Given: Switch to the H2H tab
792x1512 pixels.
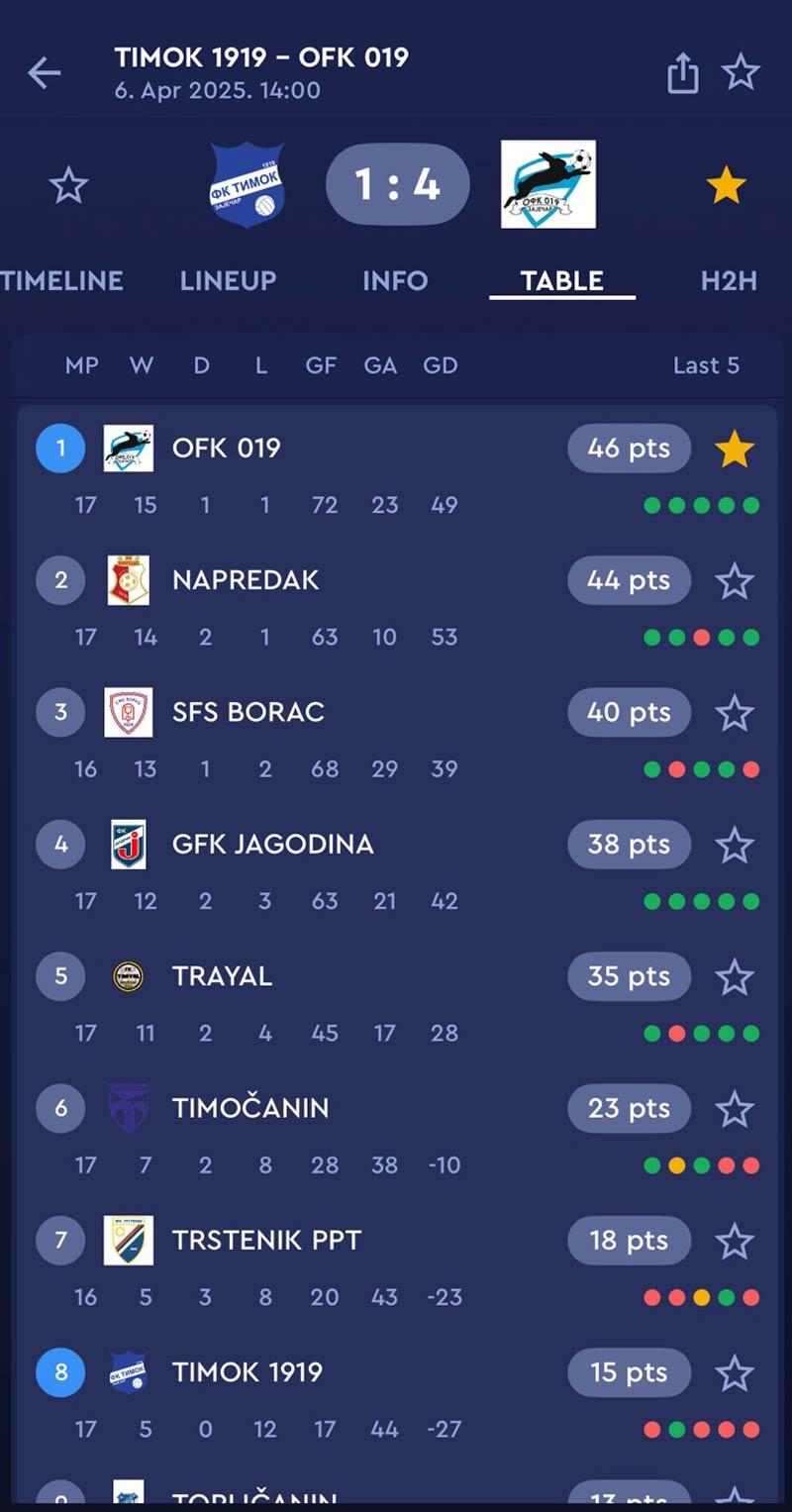Looking at the screenshot, I should click(729, 281).
